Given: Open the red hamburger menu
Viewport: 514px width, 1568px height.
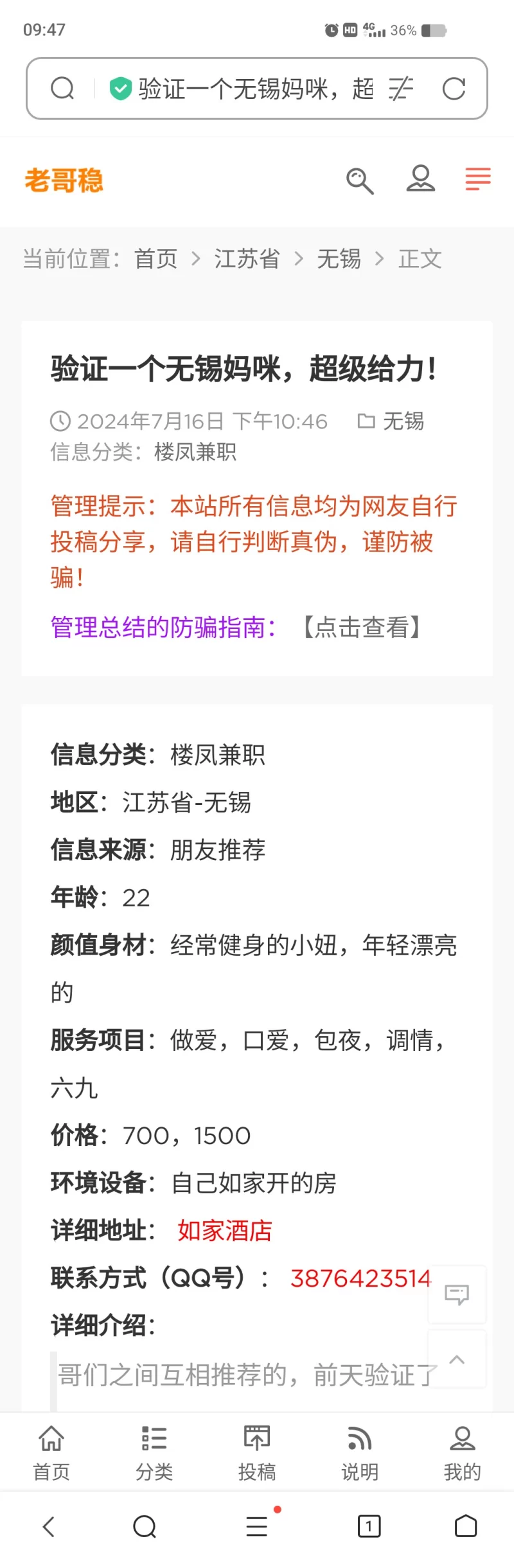Looking at the screenshot, I should pyautogui.click(x=478, y=179).
